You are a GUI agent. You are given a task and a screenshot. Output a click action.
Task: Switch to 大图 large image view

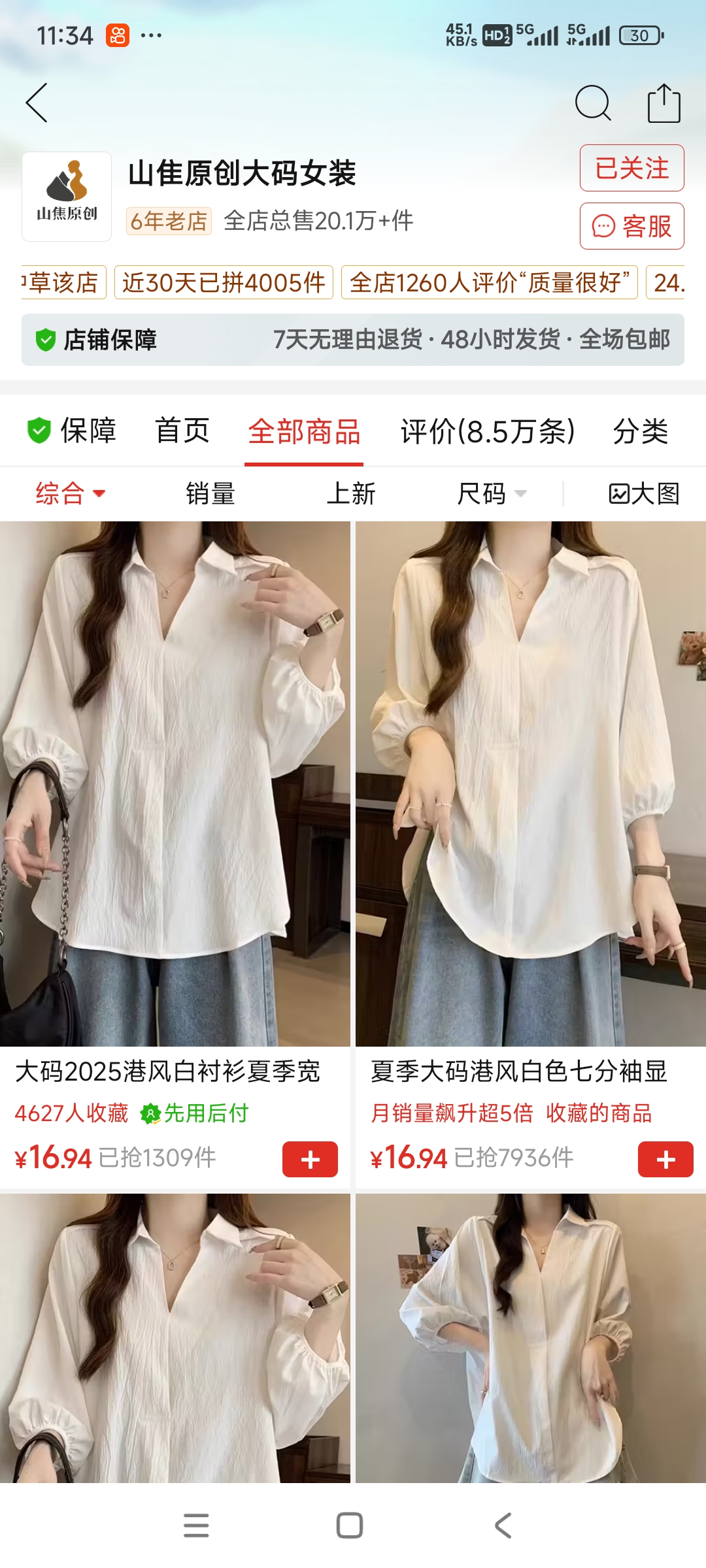[x=644, y=493]
